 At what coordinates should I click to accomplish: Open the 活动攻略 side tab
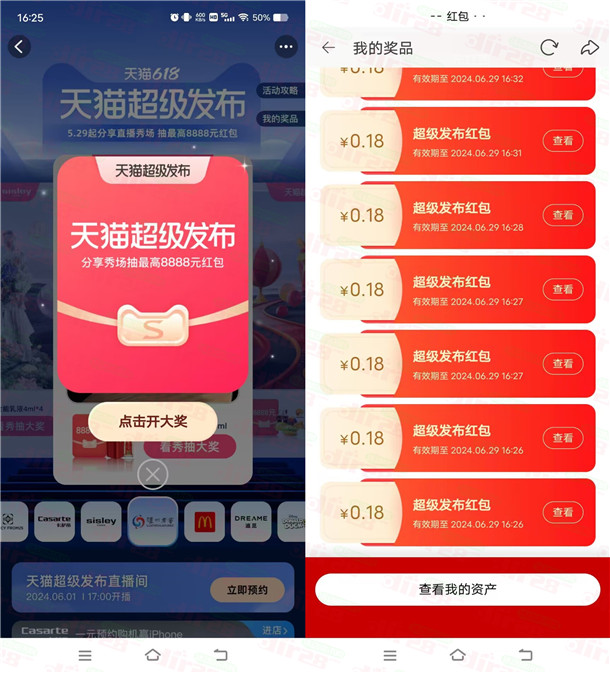(x=280, y=91)
